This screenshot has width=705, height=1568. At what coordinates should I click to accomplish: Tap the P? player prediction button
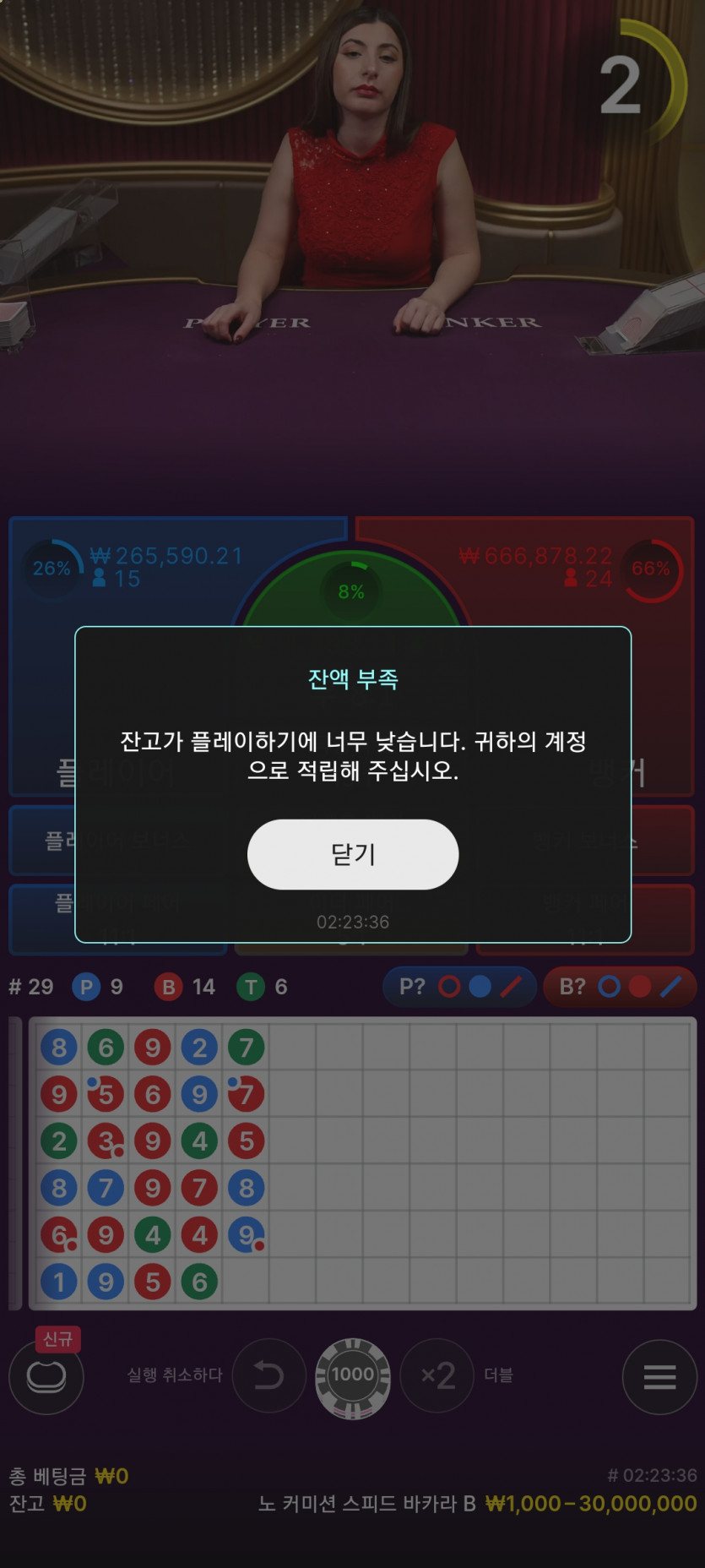pos(459,986)
